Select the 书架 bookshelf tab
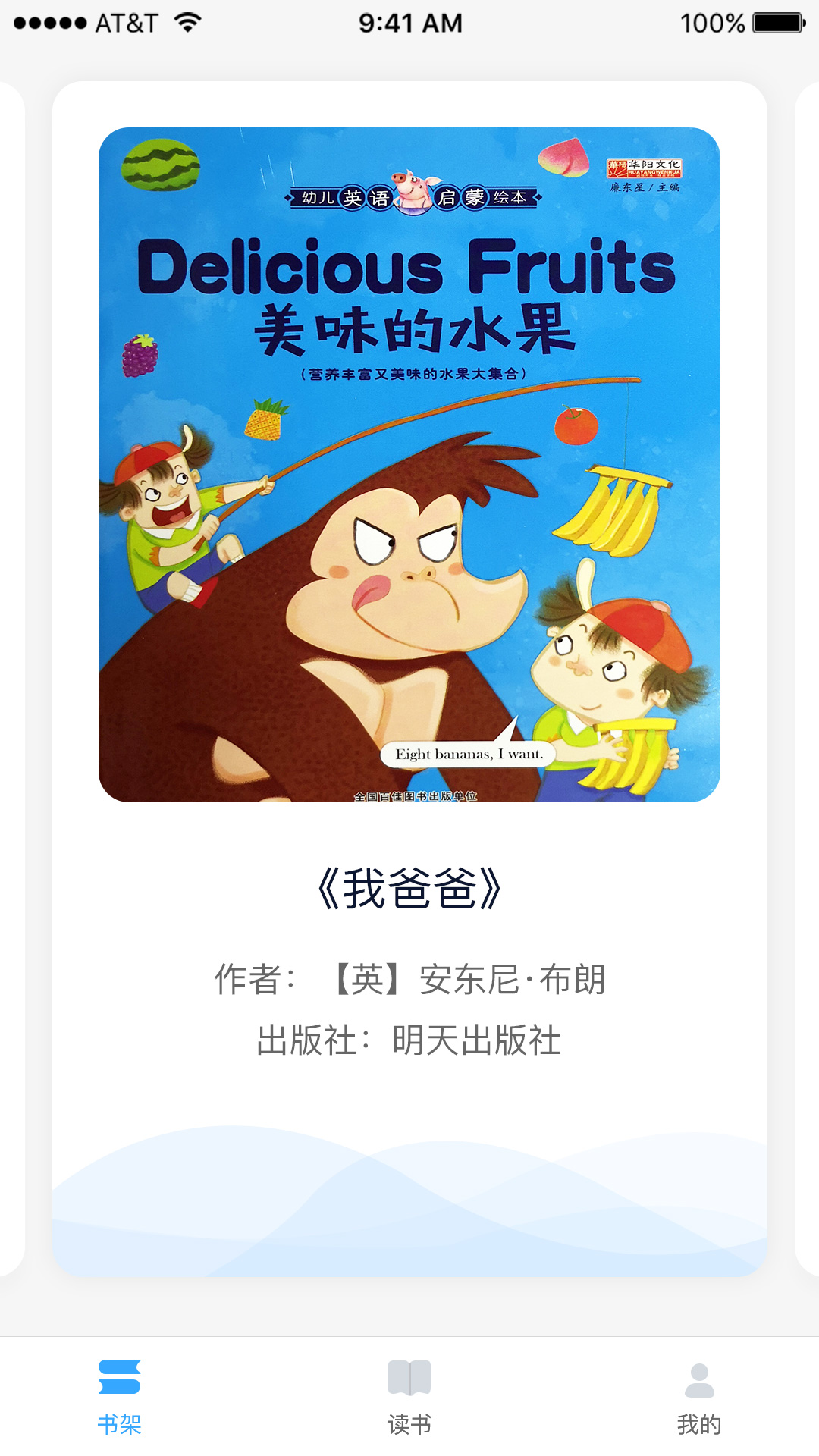The width and height of the screenshot is (819, 1456). click(x=120, y=1397)
